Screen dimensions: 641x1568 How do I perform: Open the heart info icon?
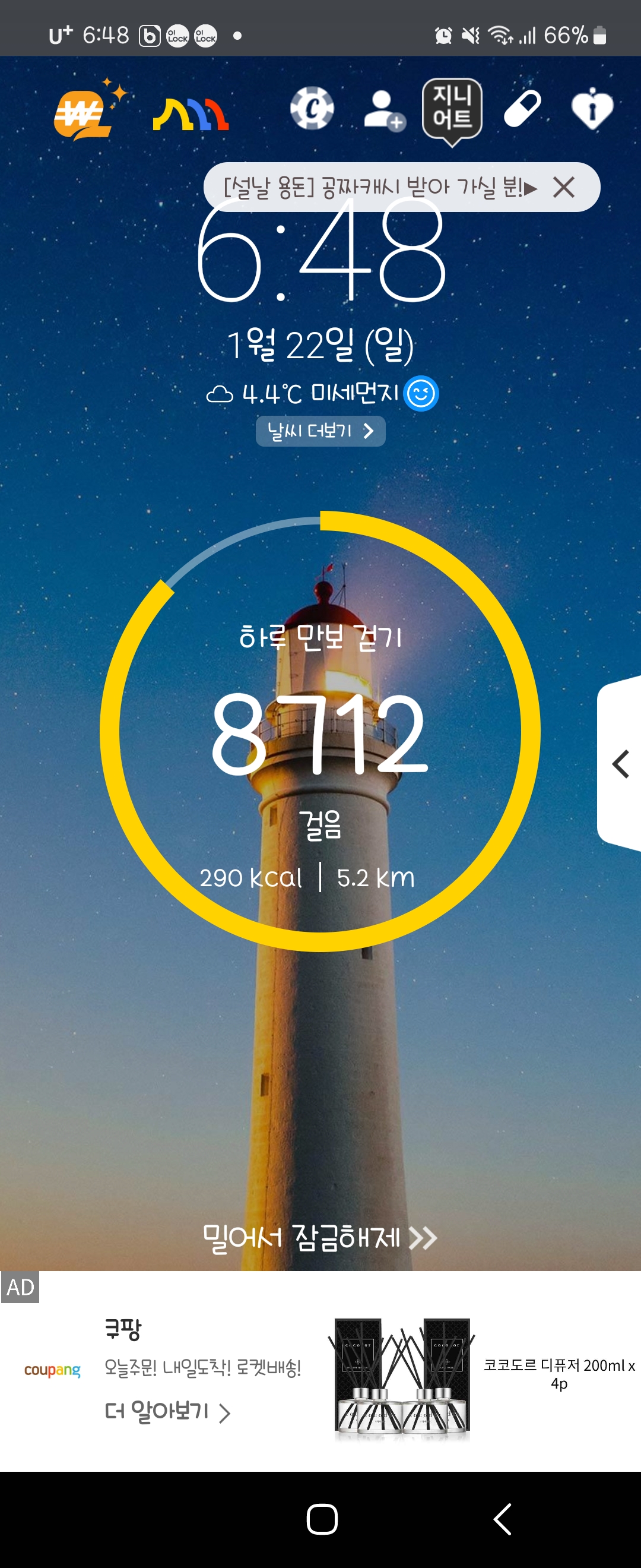click(592, 109)
